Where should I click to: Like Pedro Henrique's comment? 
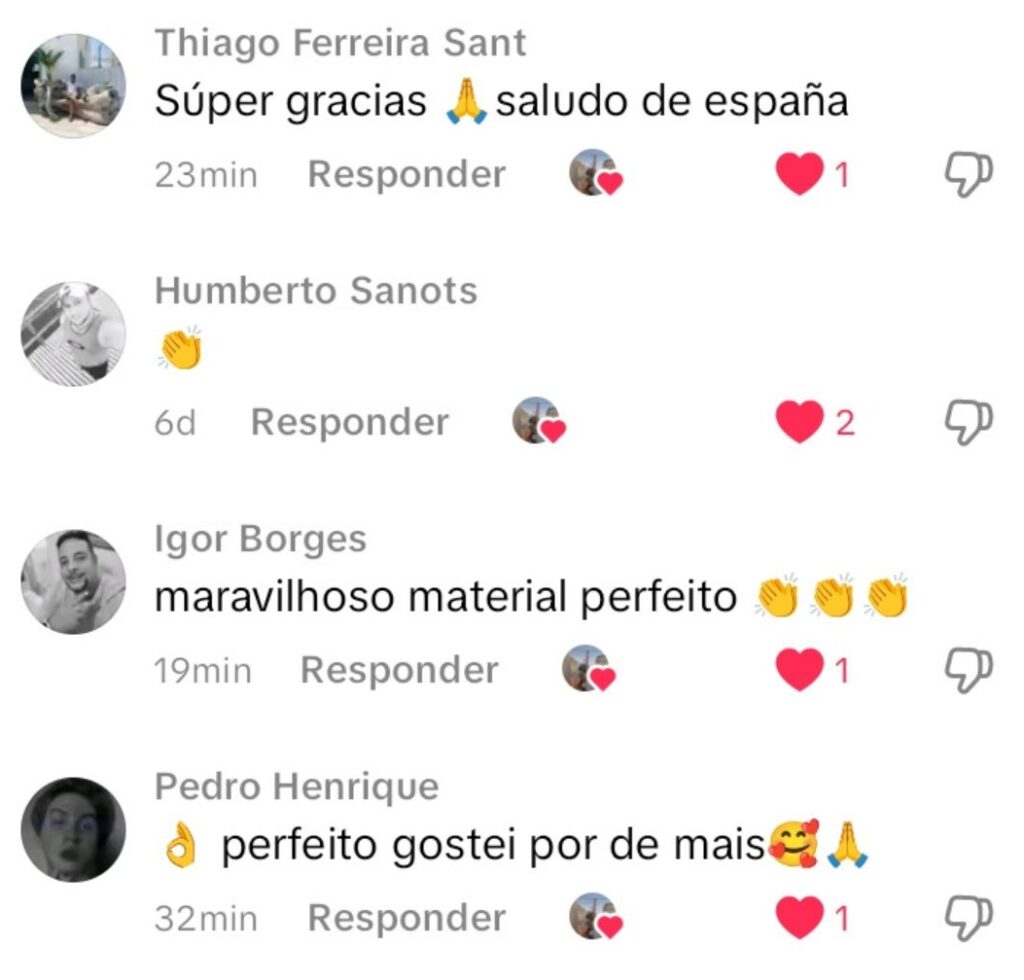pos(799,918)
